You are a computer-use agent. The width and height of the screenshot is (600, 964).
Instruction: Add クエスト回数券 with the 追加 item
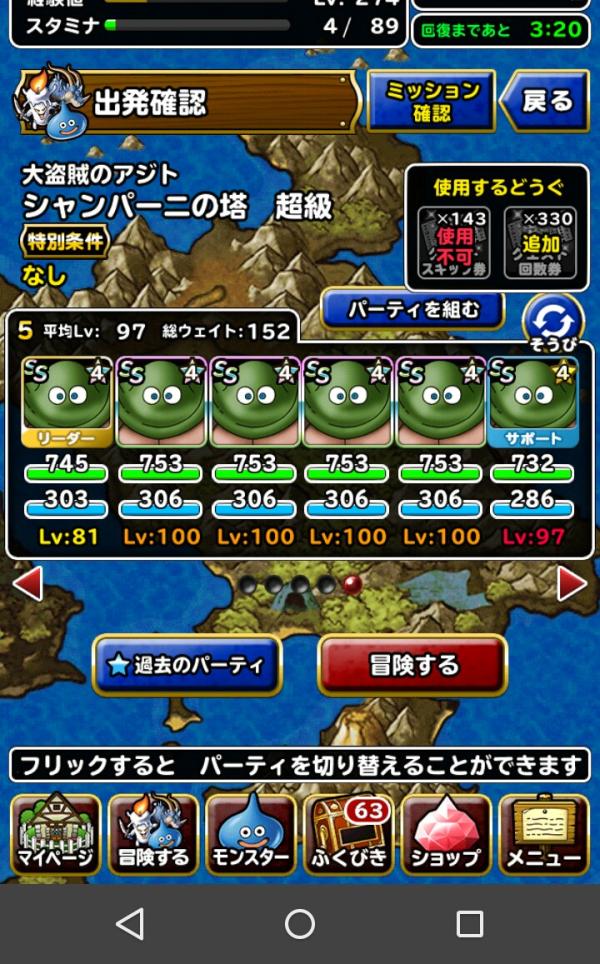[539, 242]
